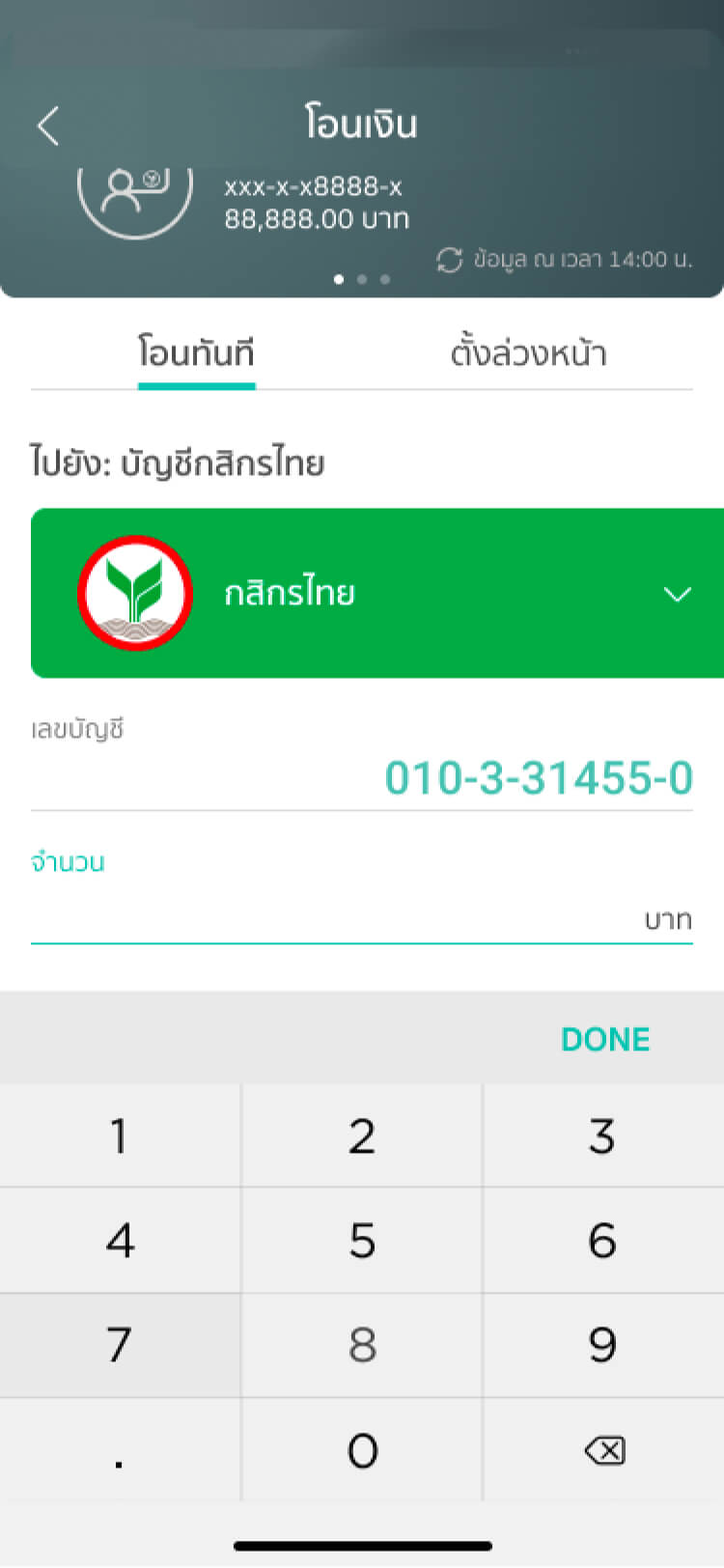Viewport: 724px width, 1568px height.
Task: Select the โอนทันที tab
Action: pos(196,353)
